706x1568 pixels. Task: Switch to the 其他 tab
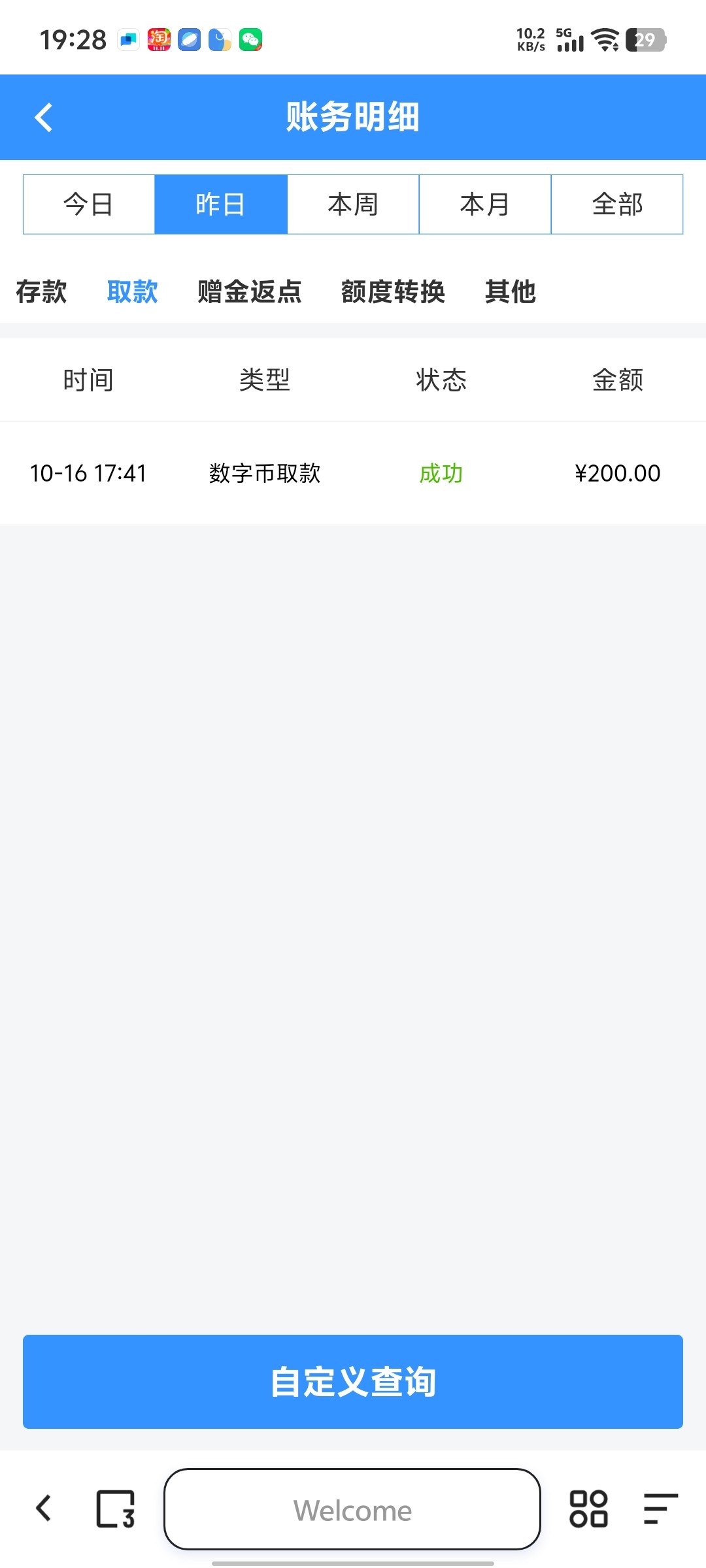pyautogui.click(x=510, y=293)
